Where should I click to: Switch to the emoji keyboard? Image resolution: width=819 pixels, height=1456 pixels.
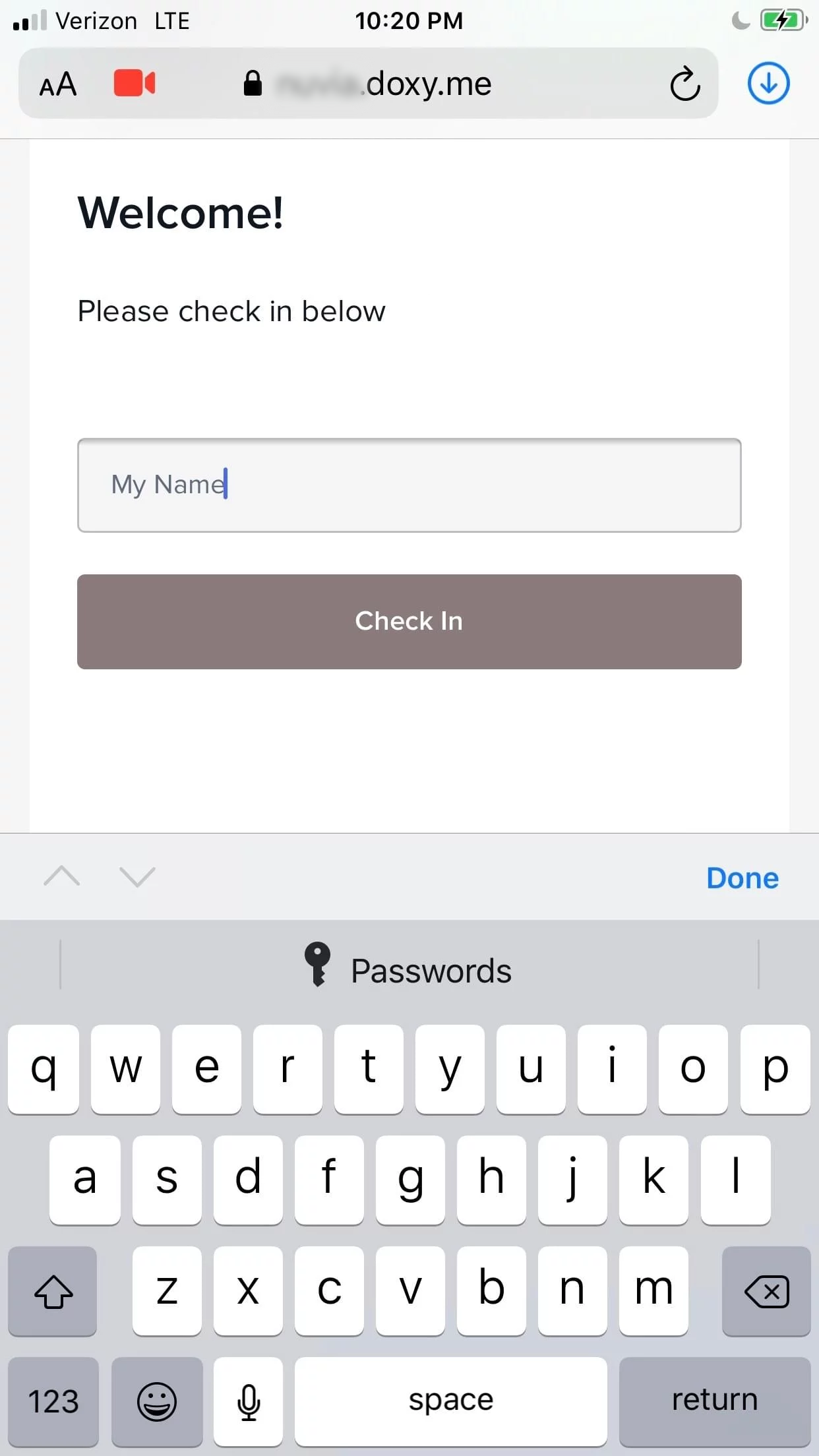[157, 1401]
